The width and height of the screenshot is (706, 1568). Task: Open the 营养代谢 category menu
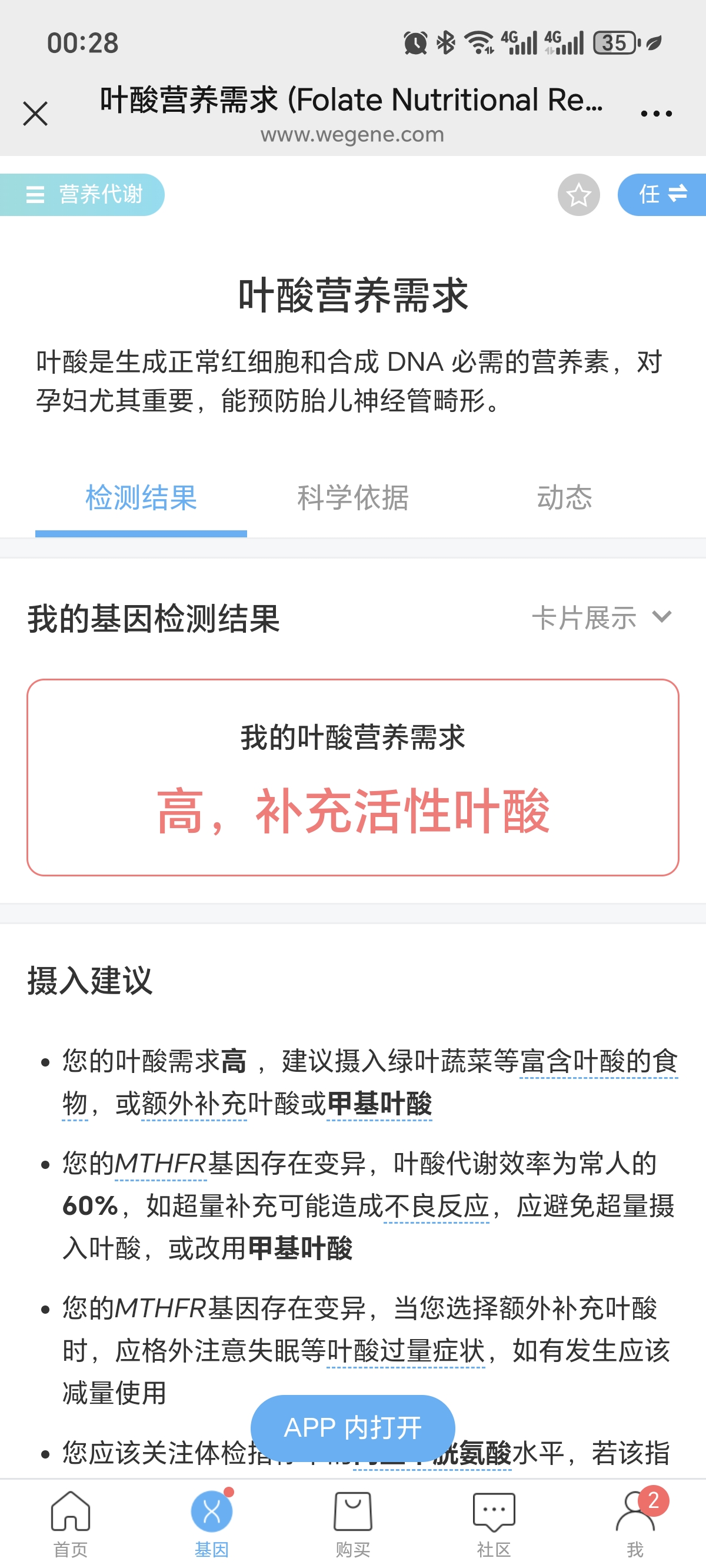[83, 195]
